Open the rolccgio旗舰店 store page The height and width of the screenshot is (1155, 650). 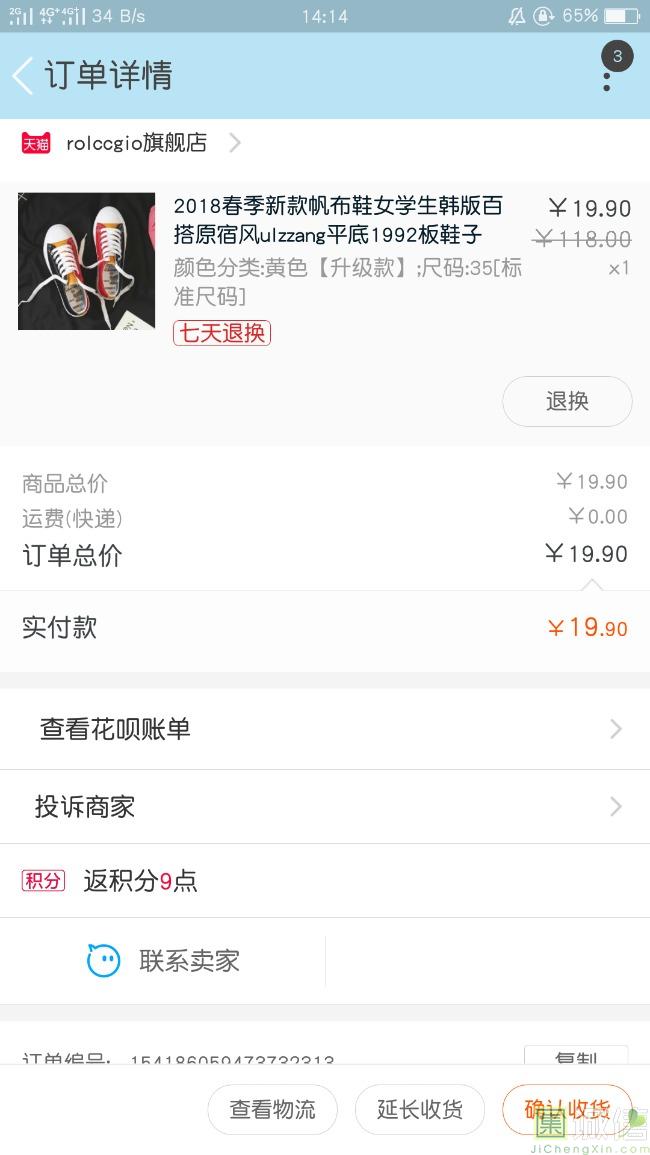pos(135,143)
